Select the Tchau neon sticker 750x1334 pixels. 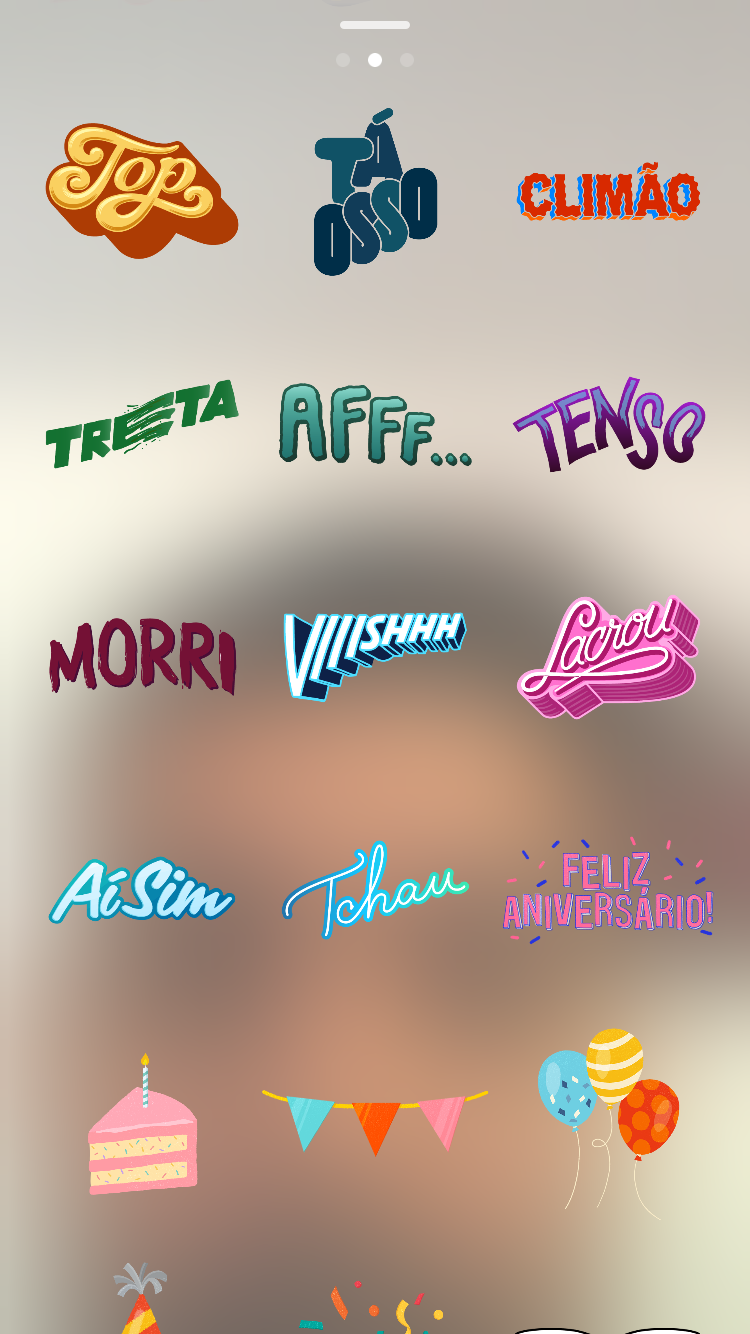click(374, 890)
